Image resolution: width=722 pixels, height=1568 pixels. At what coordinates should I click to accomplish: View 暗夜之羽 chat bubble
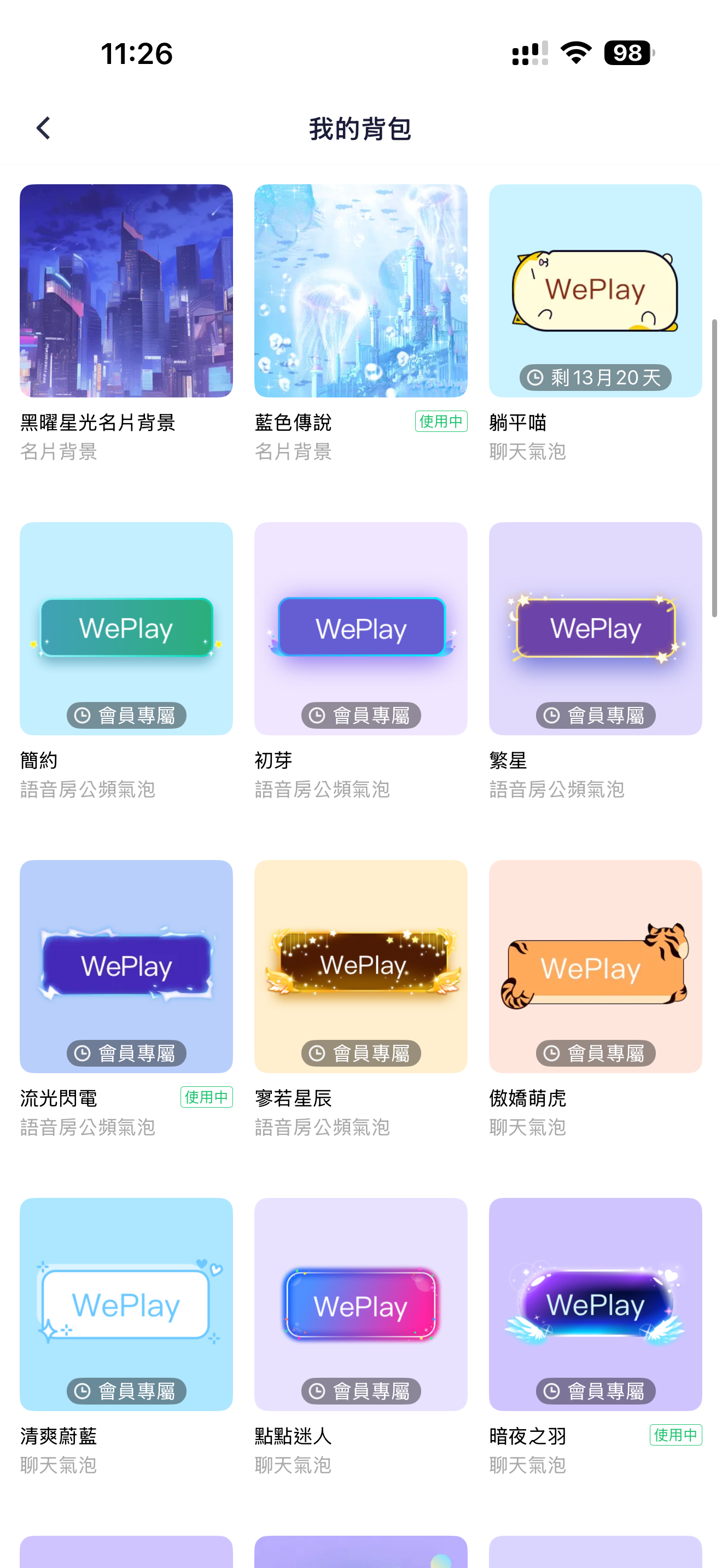(x=595, y=1304)
